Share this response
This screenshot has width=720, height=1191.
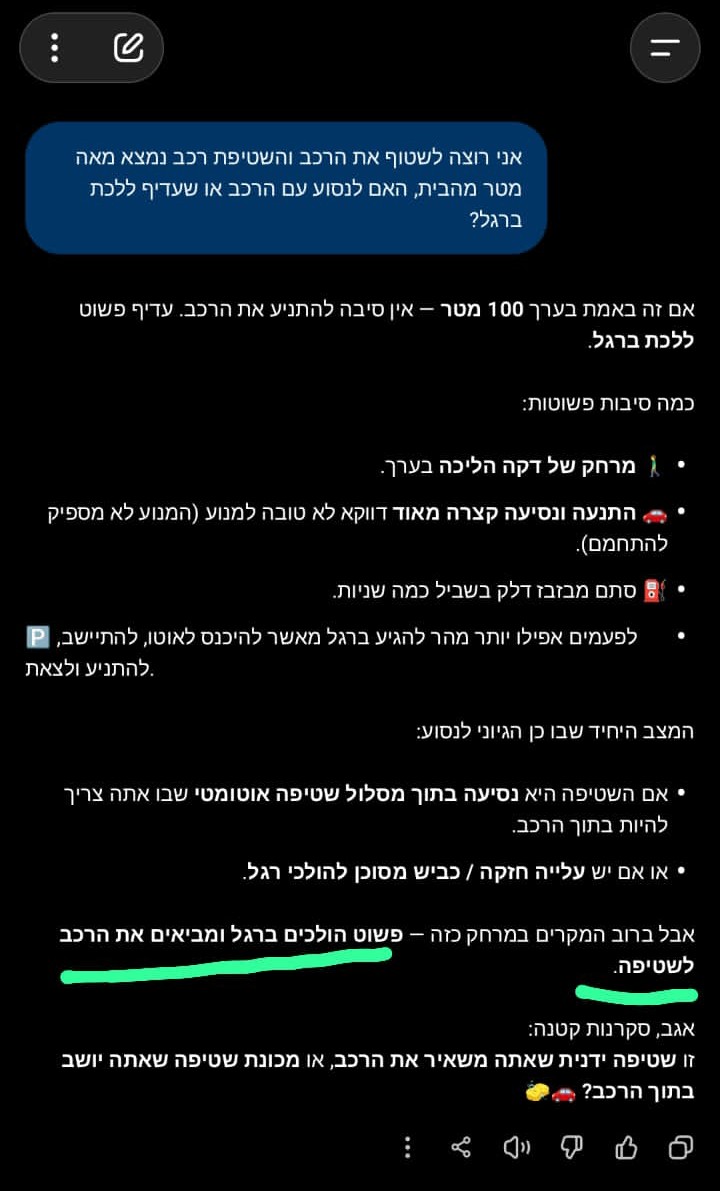click(x=461, y=1147)
